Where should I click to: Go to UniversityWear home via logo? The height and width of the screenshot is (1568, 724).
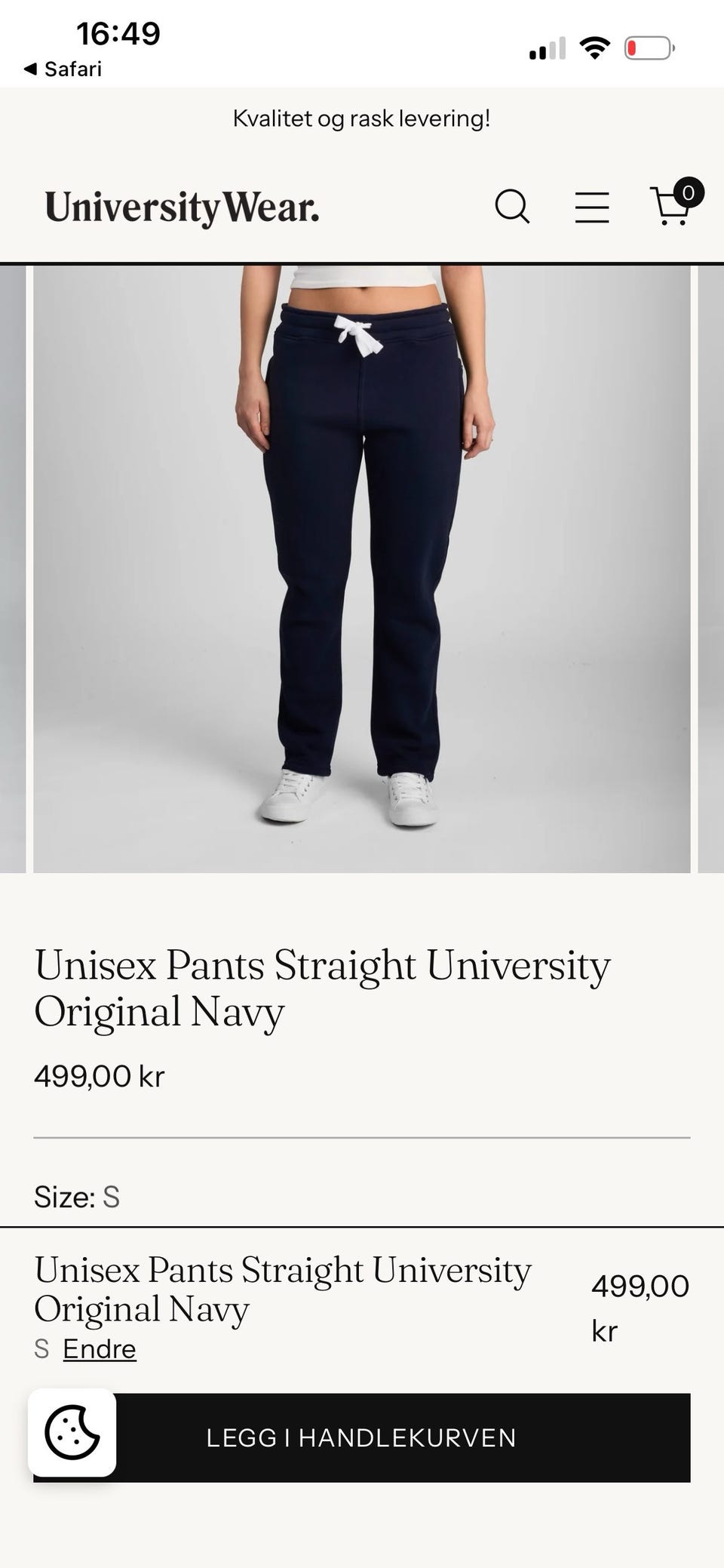[182, 208]
